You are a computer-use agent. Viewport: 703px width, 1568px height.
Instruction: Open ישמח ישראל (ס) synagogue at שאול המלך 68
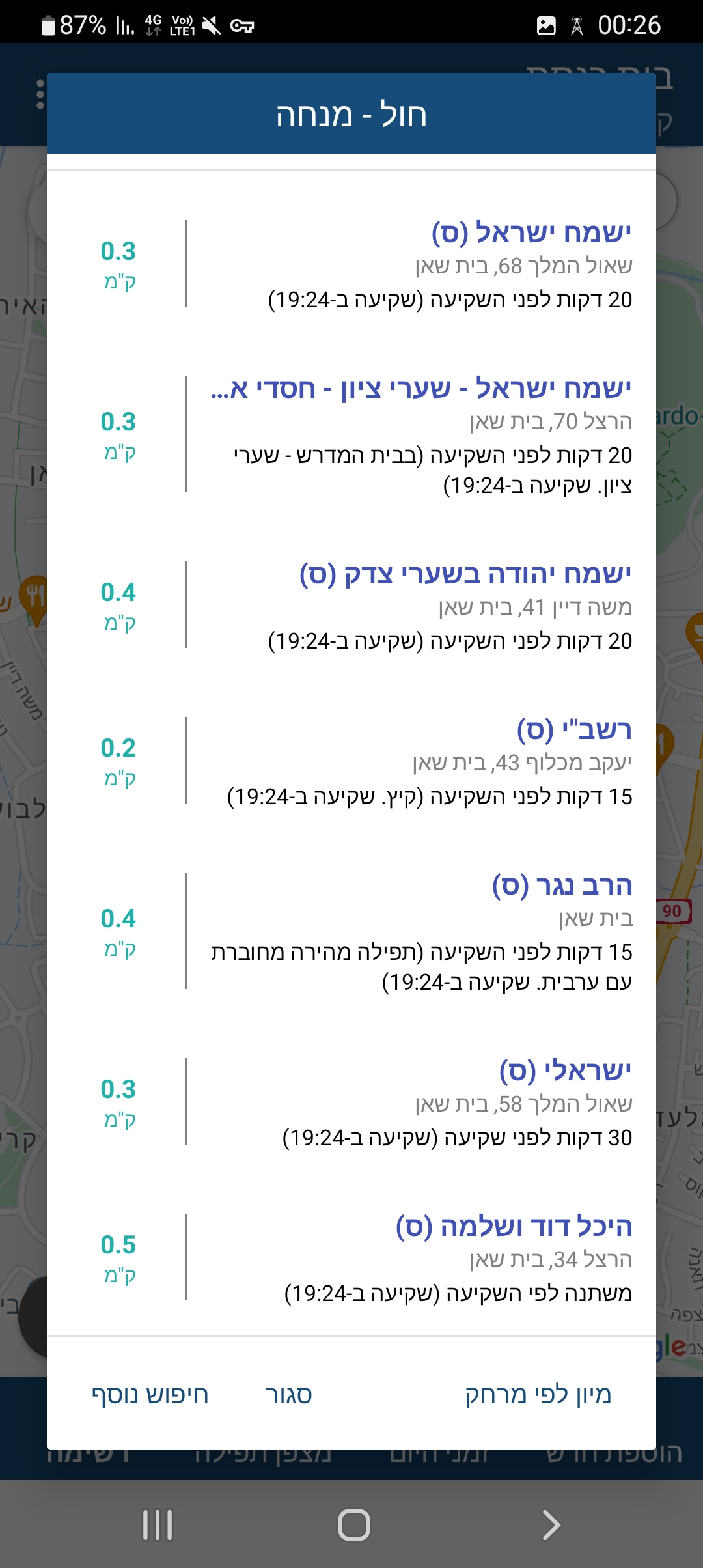coord(531,233)
